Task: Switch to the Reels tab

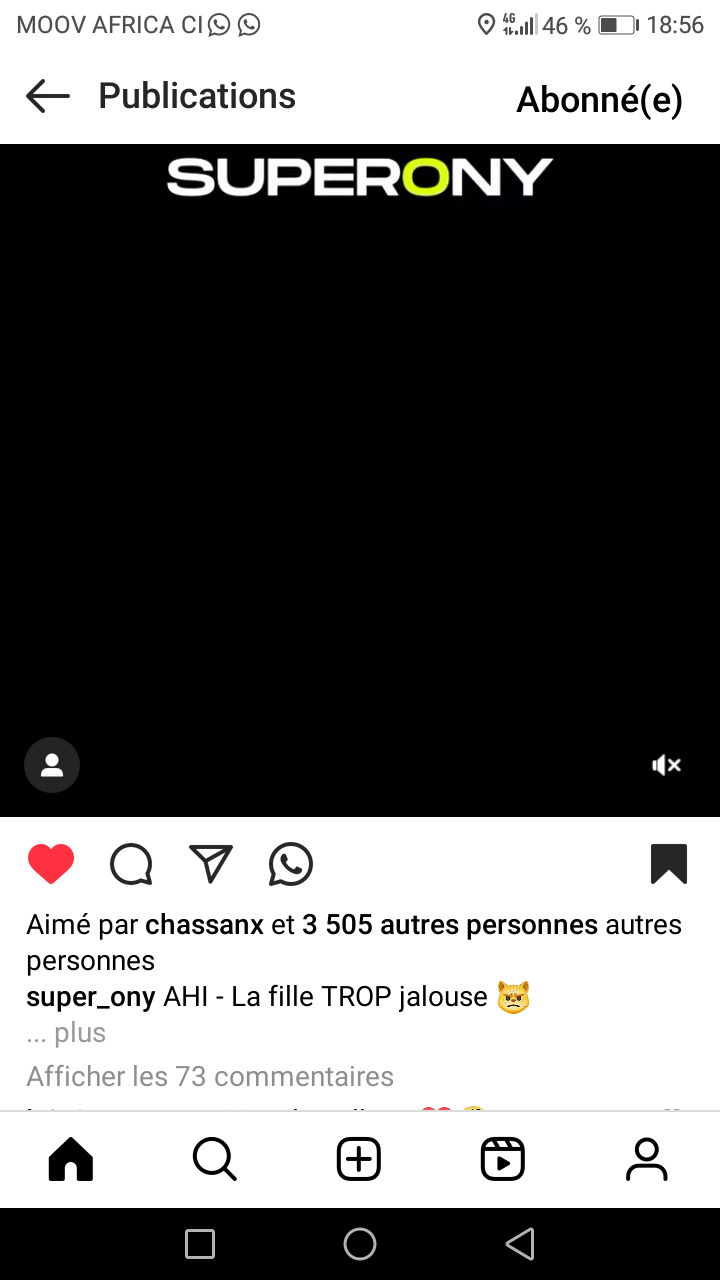Action: click(x=502, y=1160)
